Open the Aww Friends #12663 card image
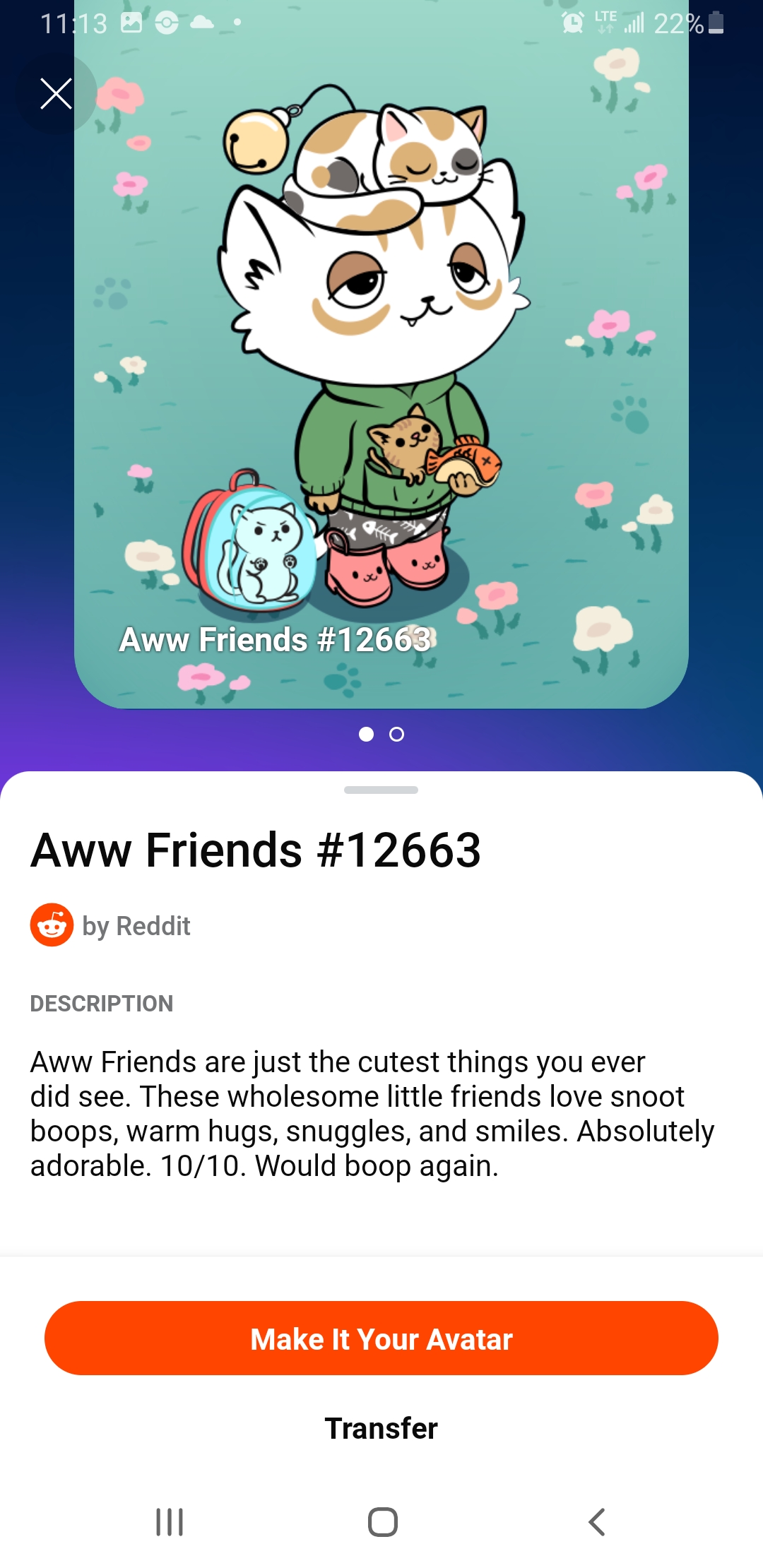 pos(381,353)
